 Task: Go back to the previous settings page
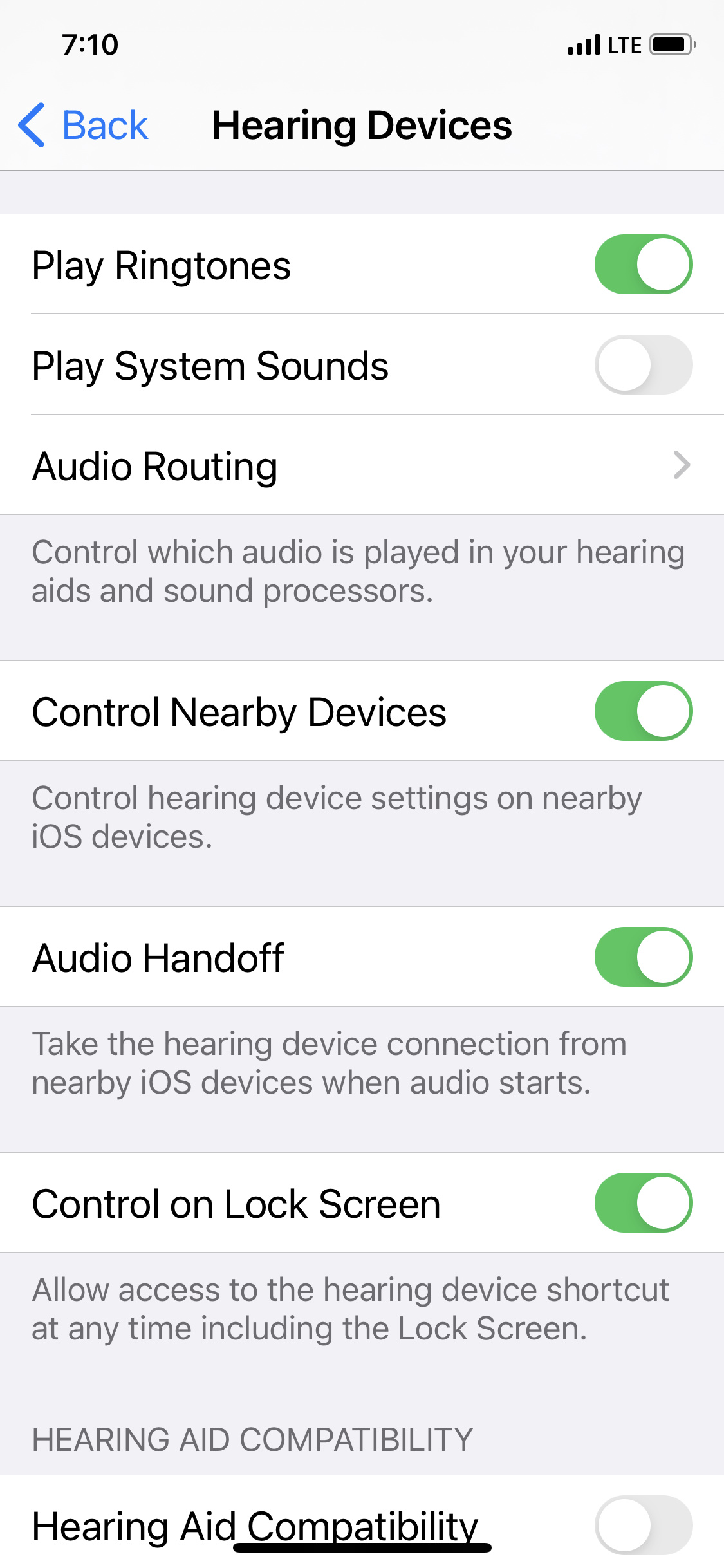coord(83,125)
